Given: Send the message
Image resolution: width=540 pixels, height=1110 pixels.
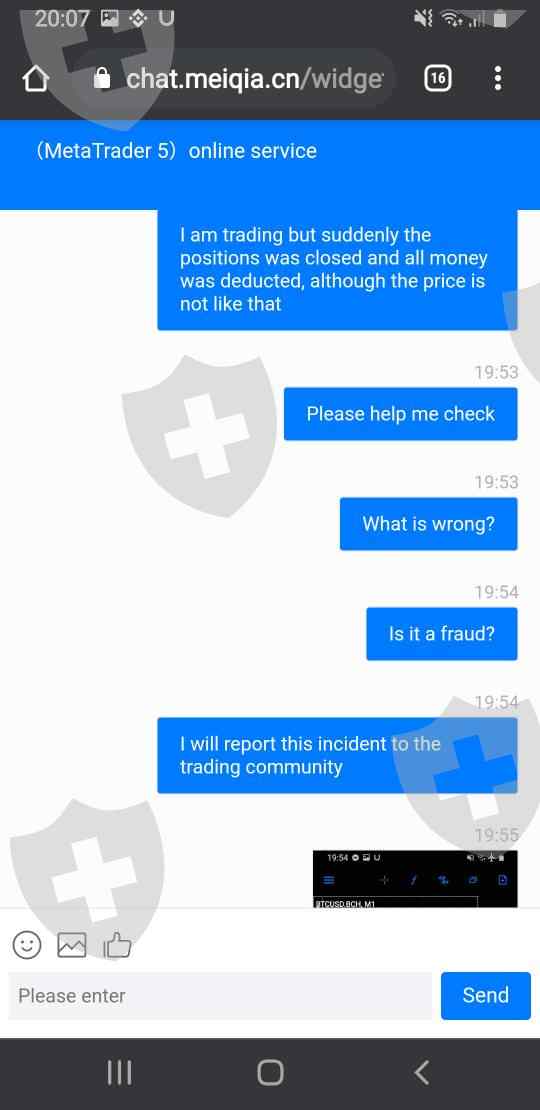Looking at the screenshot, I should pyautogui.click(x=486, y=995).
